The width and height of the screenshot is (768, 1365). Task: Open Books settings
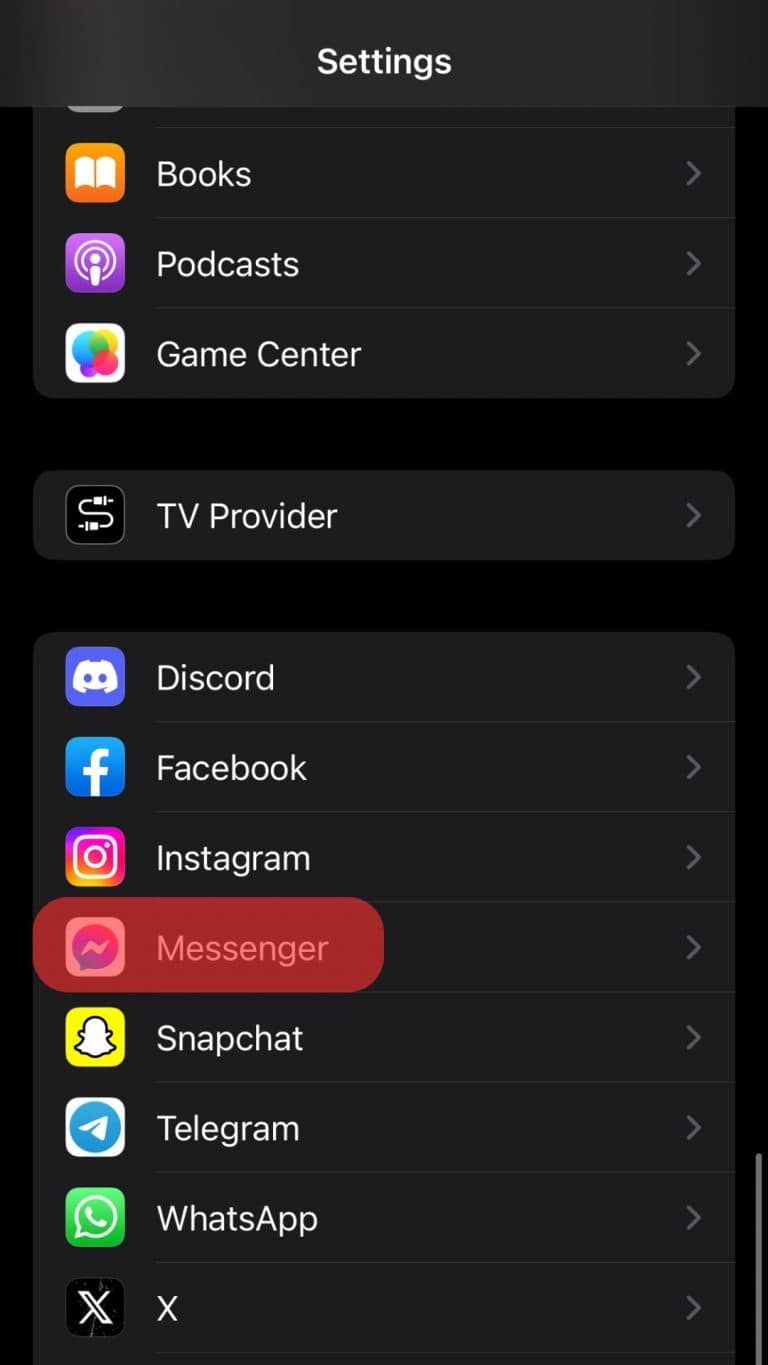(x=384, y=174)
